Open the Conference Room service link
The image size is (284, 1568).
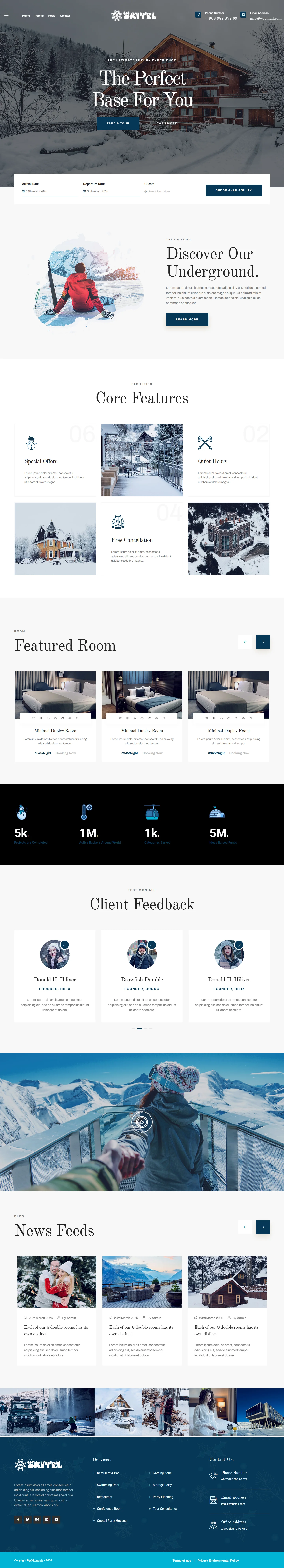109,1508
